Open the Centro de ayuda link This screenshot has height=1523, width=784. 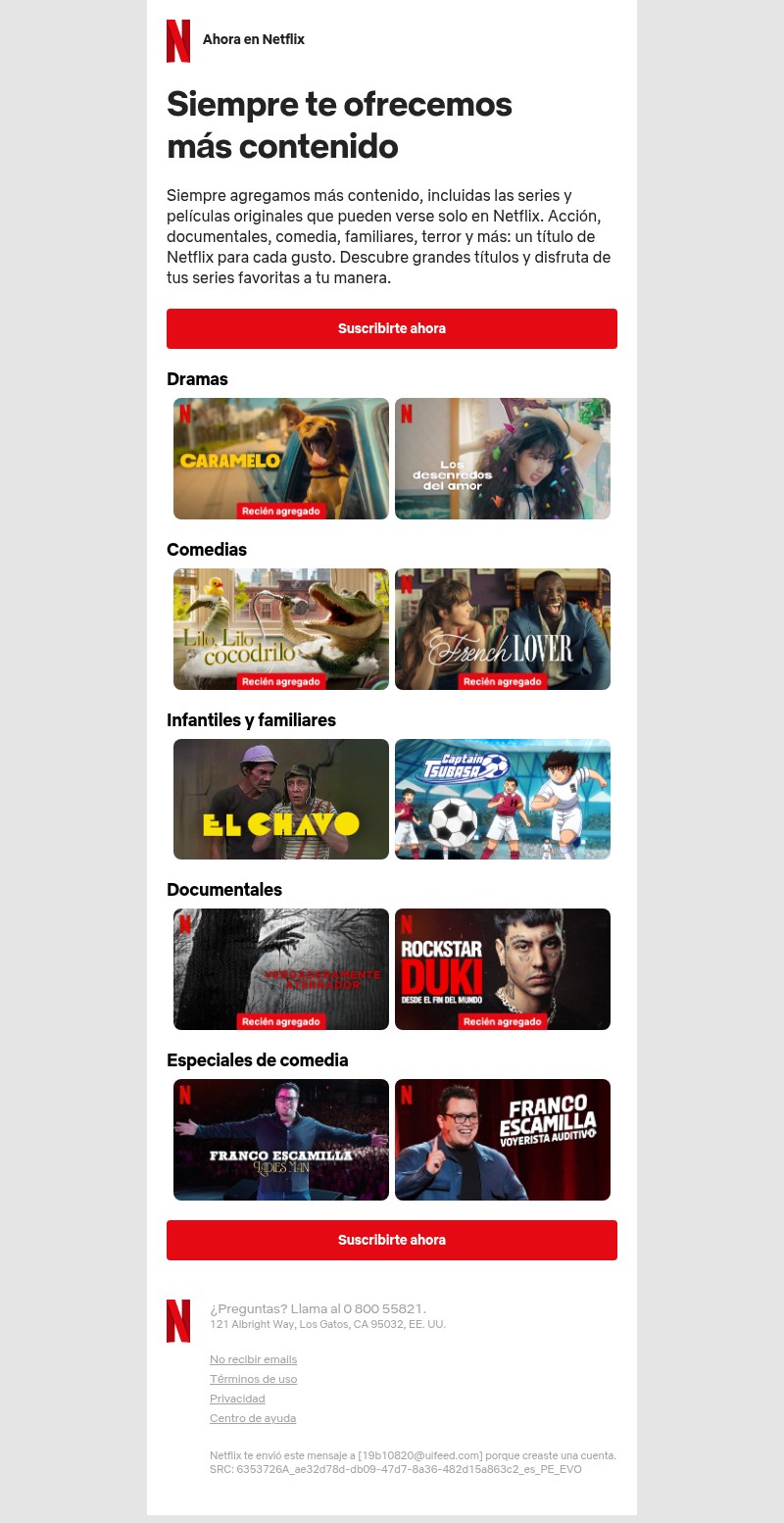[x=253, y=1418]
